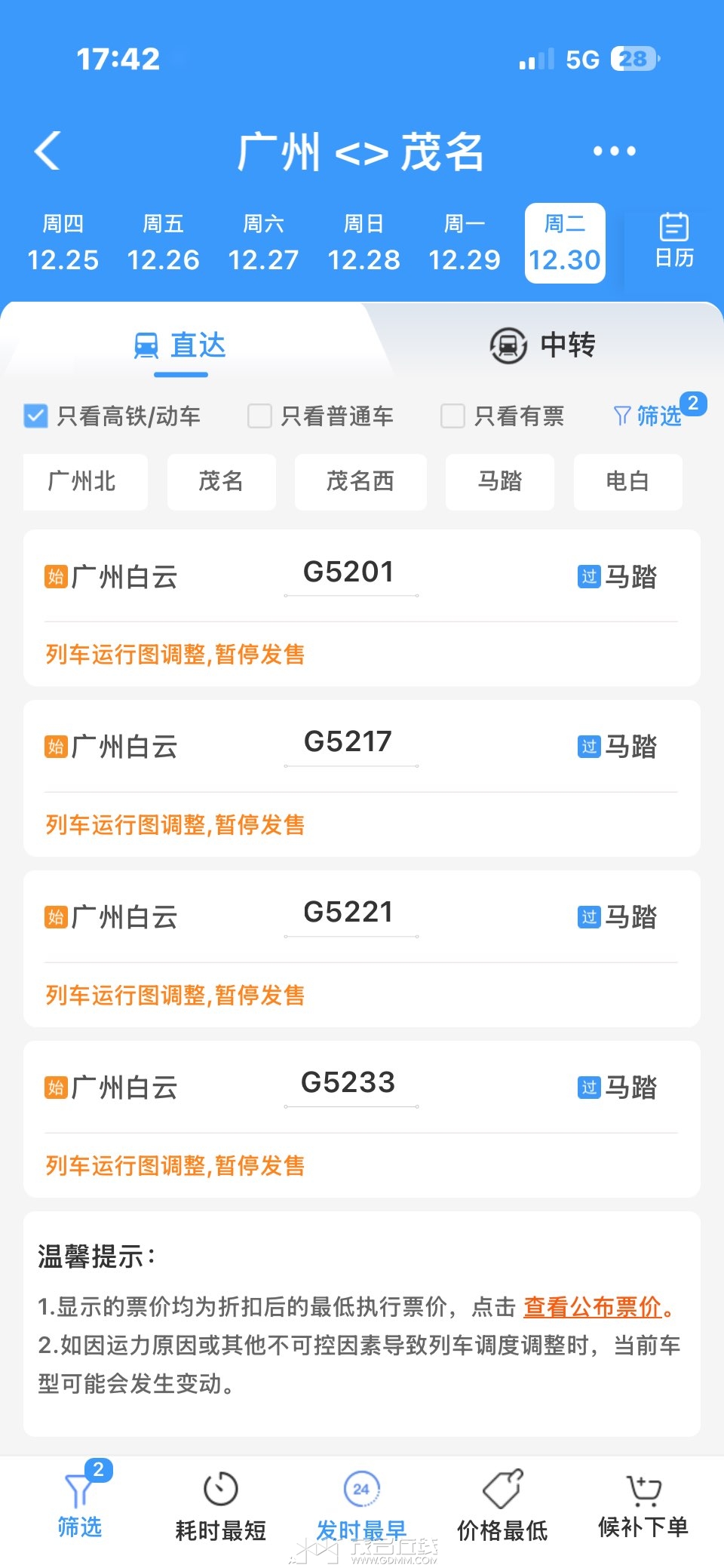Open 候补下单 waitlist ordering
724x1568 pixels.
(643, 1506)
